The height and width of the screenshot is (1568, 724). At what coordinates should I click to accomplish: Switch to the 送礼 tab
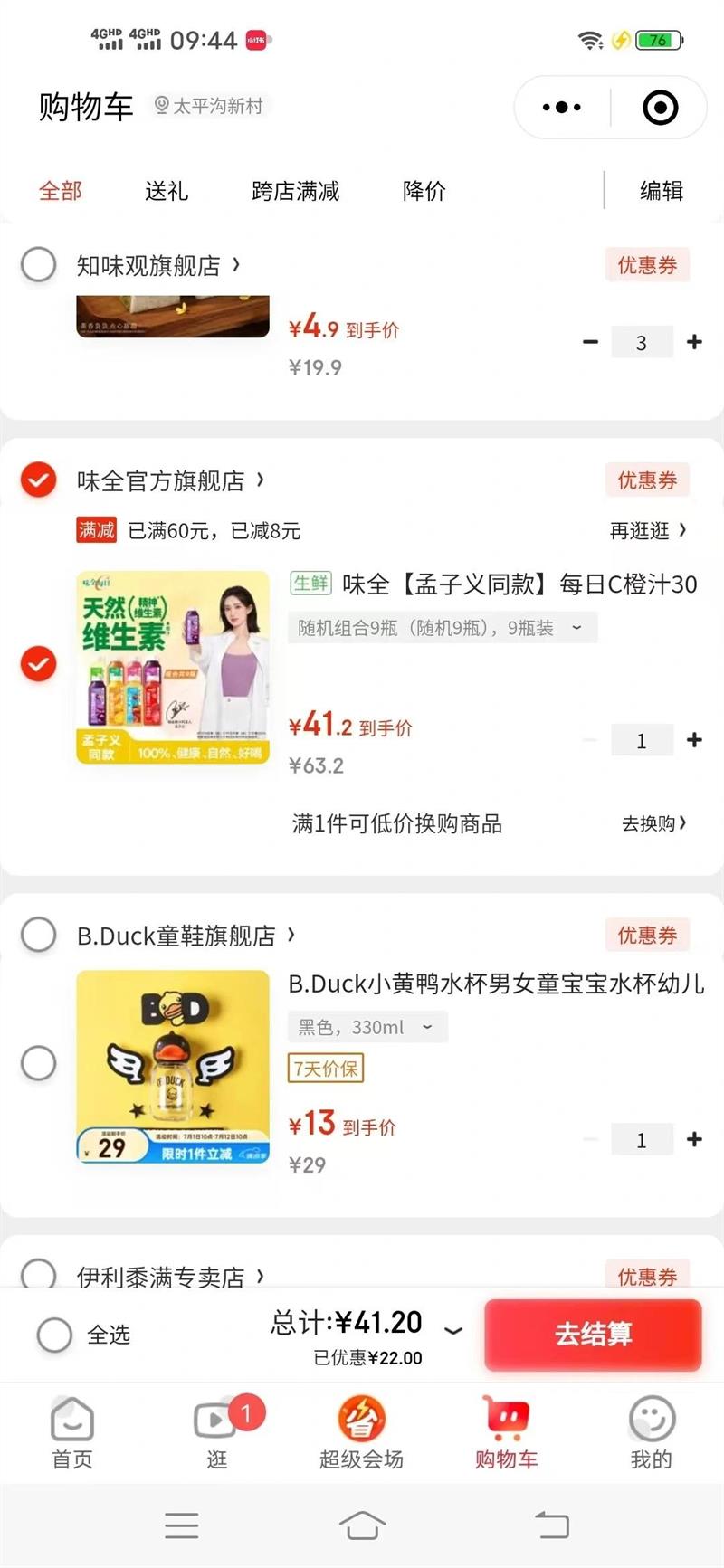pos(167,191)
